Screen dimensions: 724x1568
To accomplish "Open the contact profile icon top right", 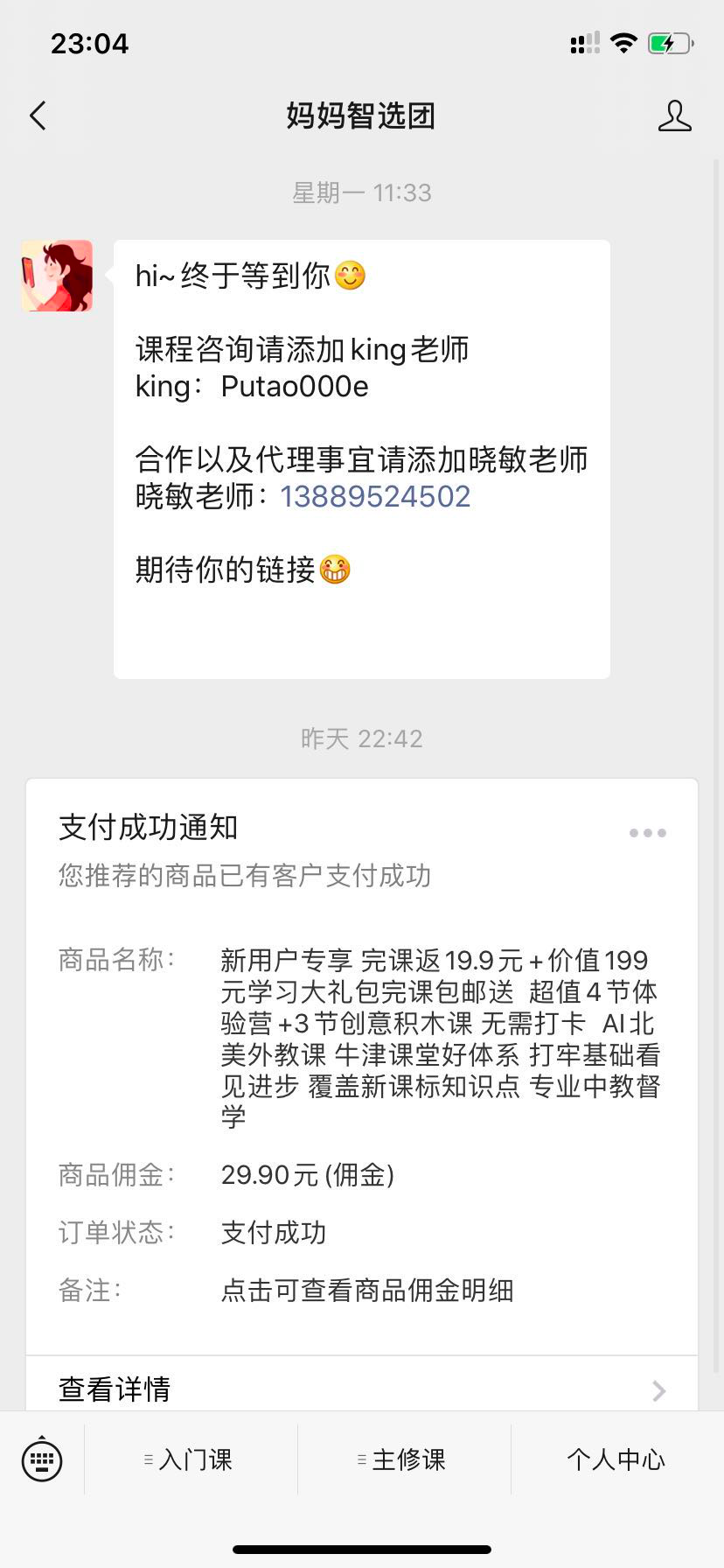I will click(x=675, y=115).
